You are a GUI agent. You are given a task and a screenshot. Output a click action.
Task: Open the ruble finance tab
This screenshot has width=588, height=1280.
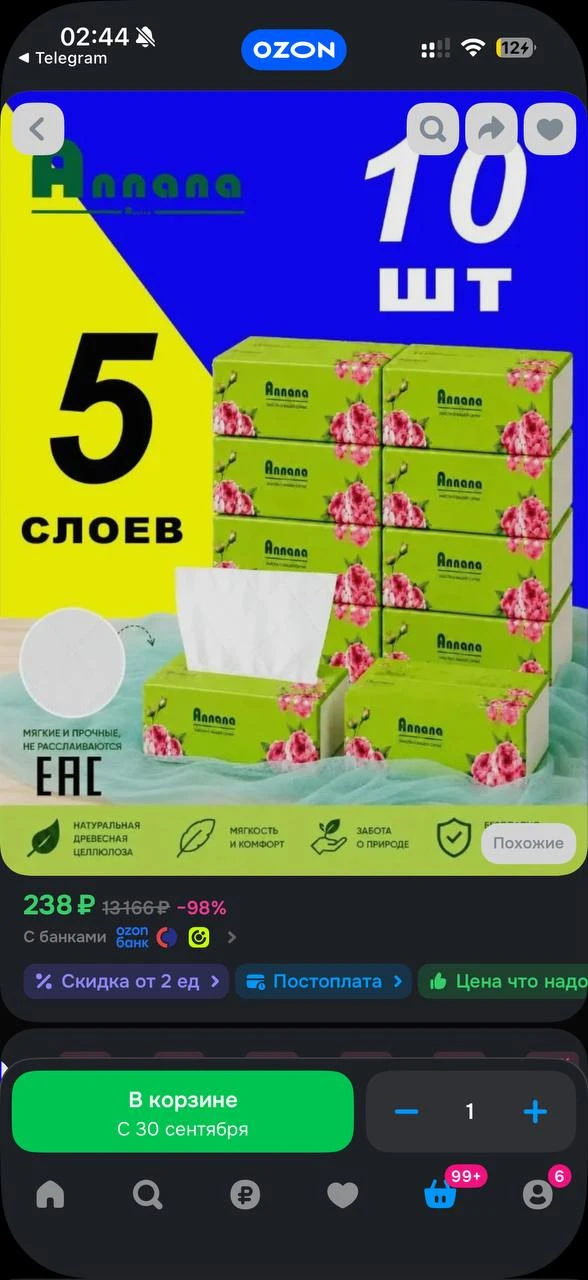(245, 1194)
